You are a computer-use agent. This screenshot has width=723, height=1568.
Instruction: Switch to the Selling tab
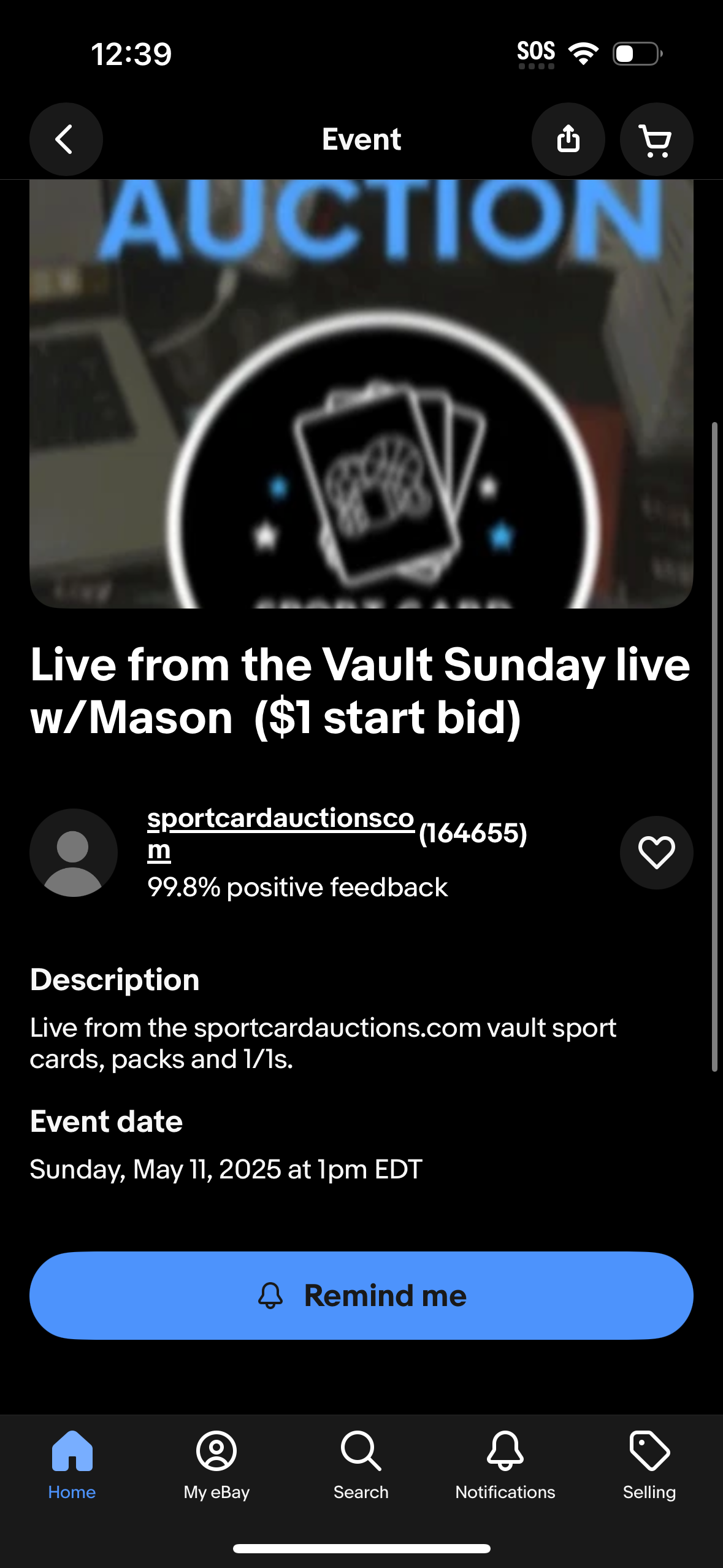pyautogui.click(x=649, y=1464)
